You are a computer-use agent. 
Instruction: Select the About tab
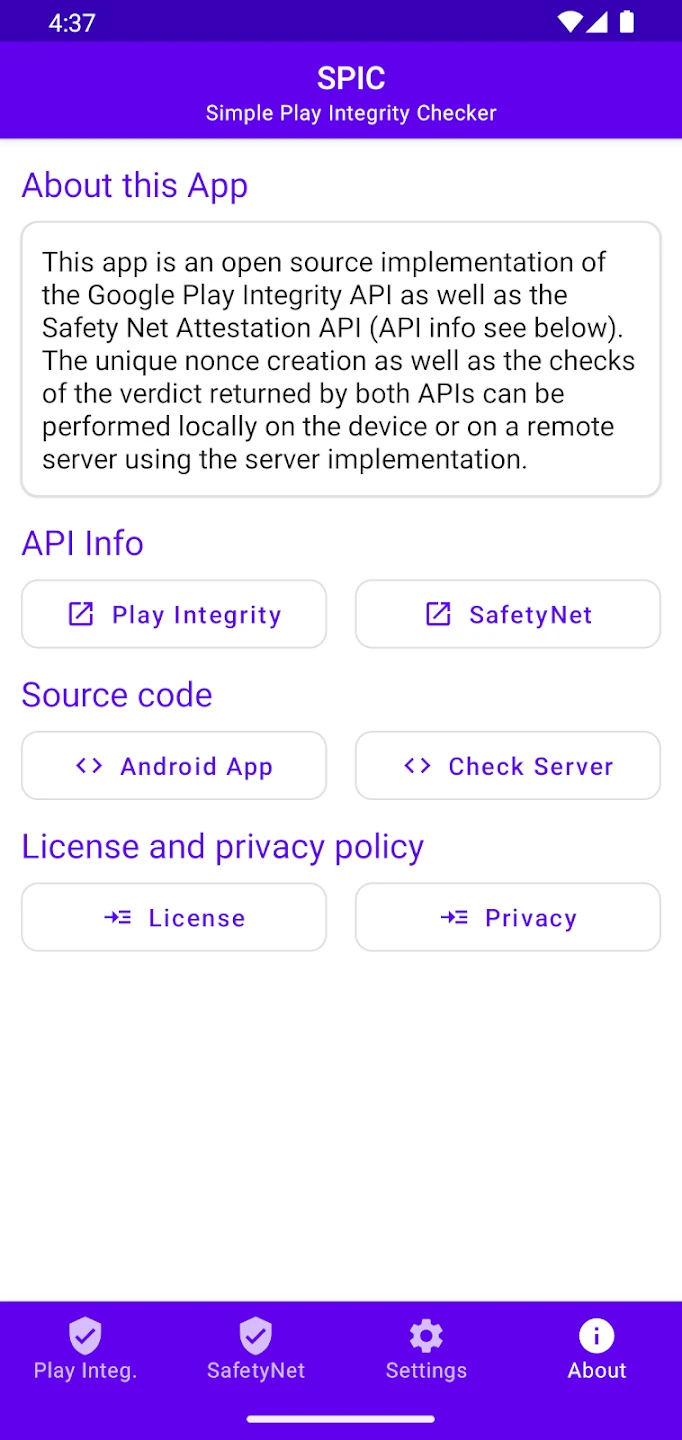597,1349
